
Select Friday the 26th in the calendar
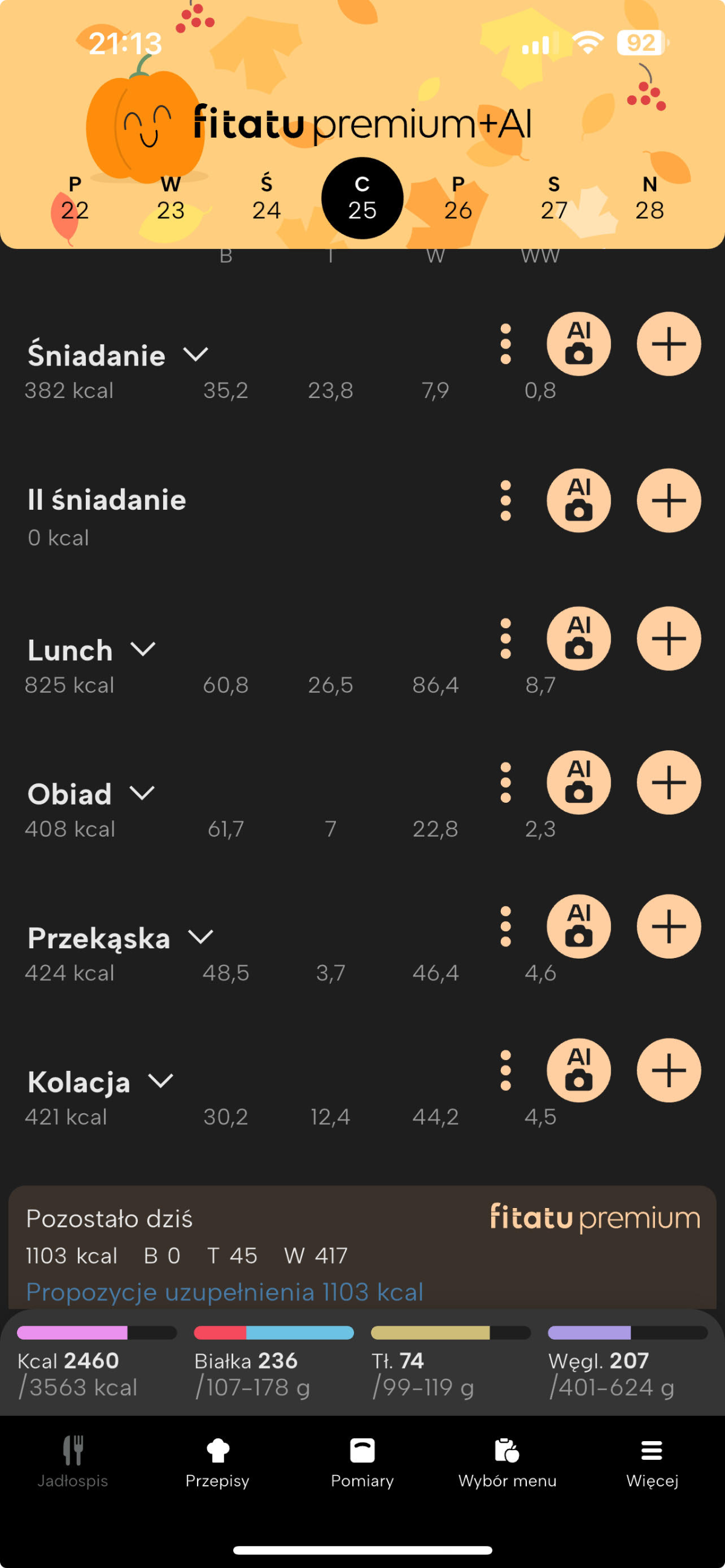pyautogui.click(x=458, y=199)
